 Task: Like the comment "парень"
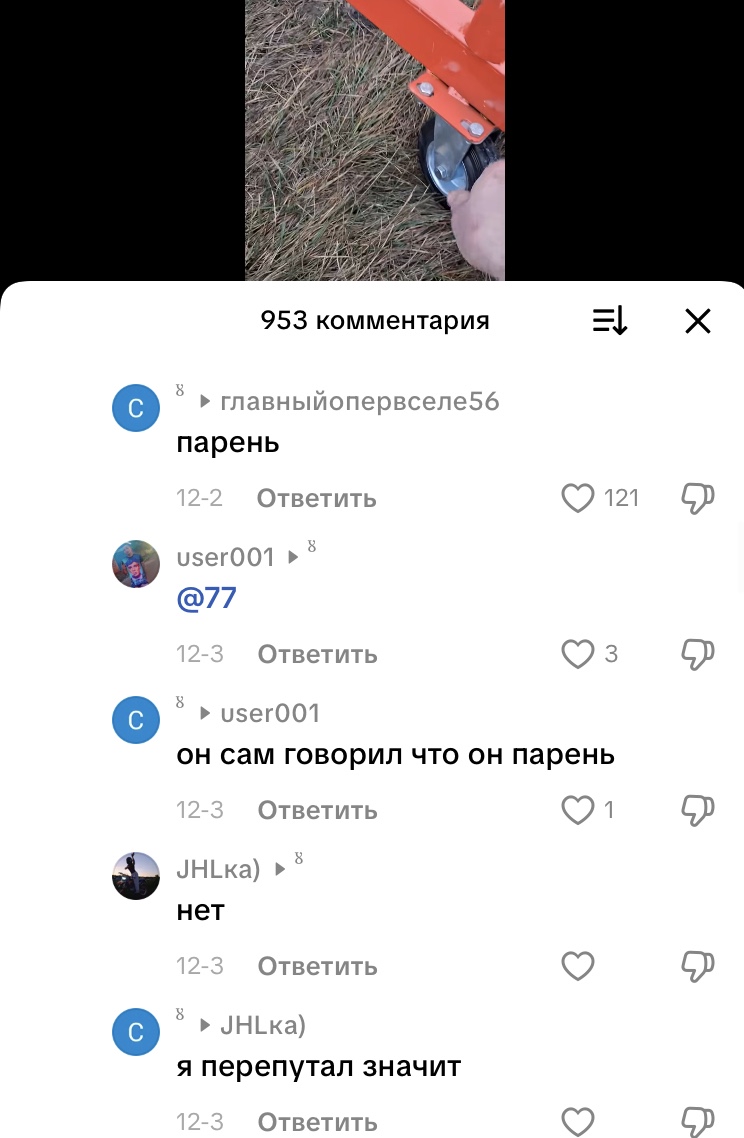578,498
